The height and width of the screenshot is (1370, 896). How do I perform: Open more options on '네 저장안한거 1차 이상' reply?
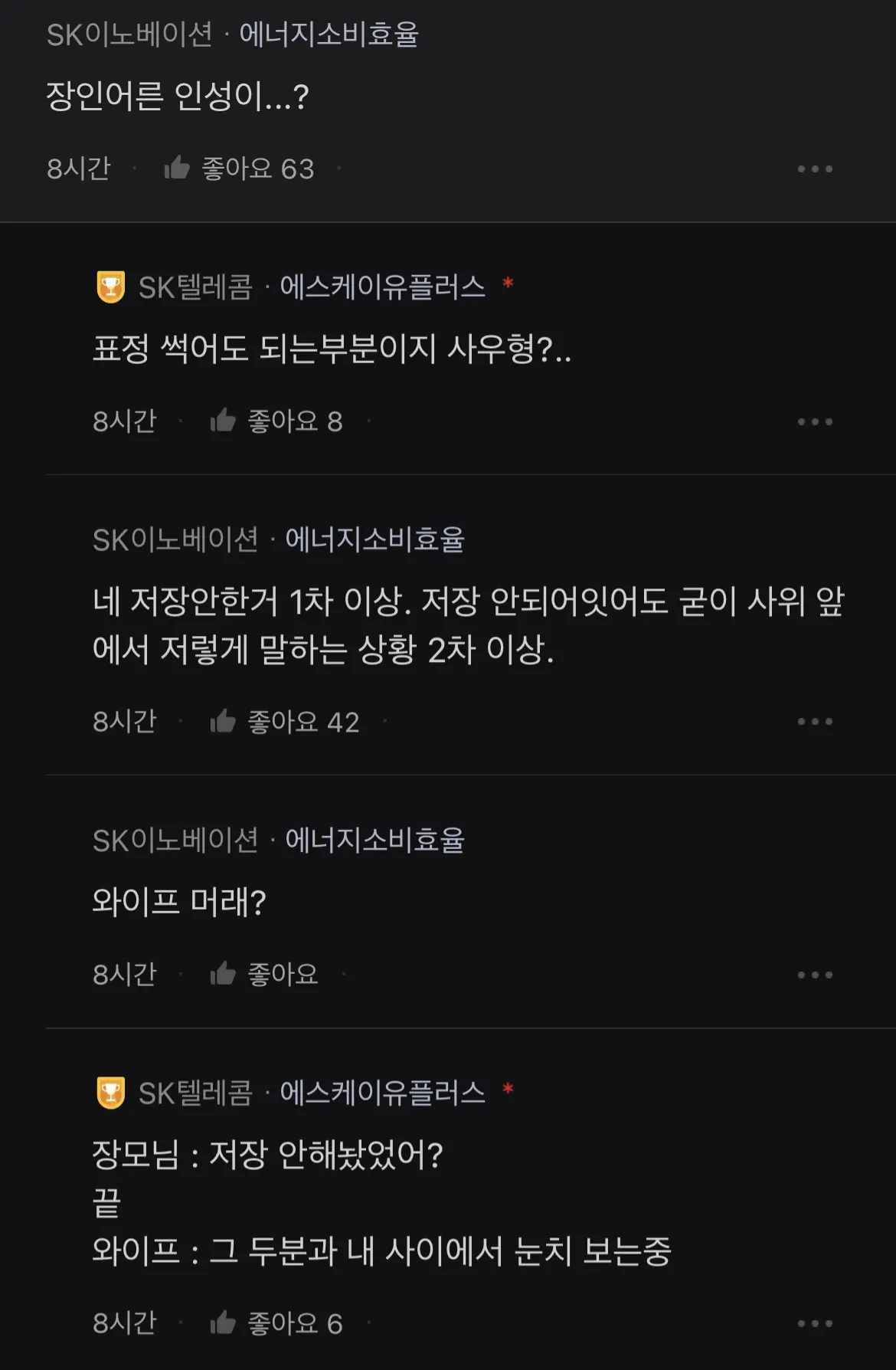[x=814, y=722]
